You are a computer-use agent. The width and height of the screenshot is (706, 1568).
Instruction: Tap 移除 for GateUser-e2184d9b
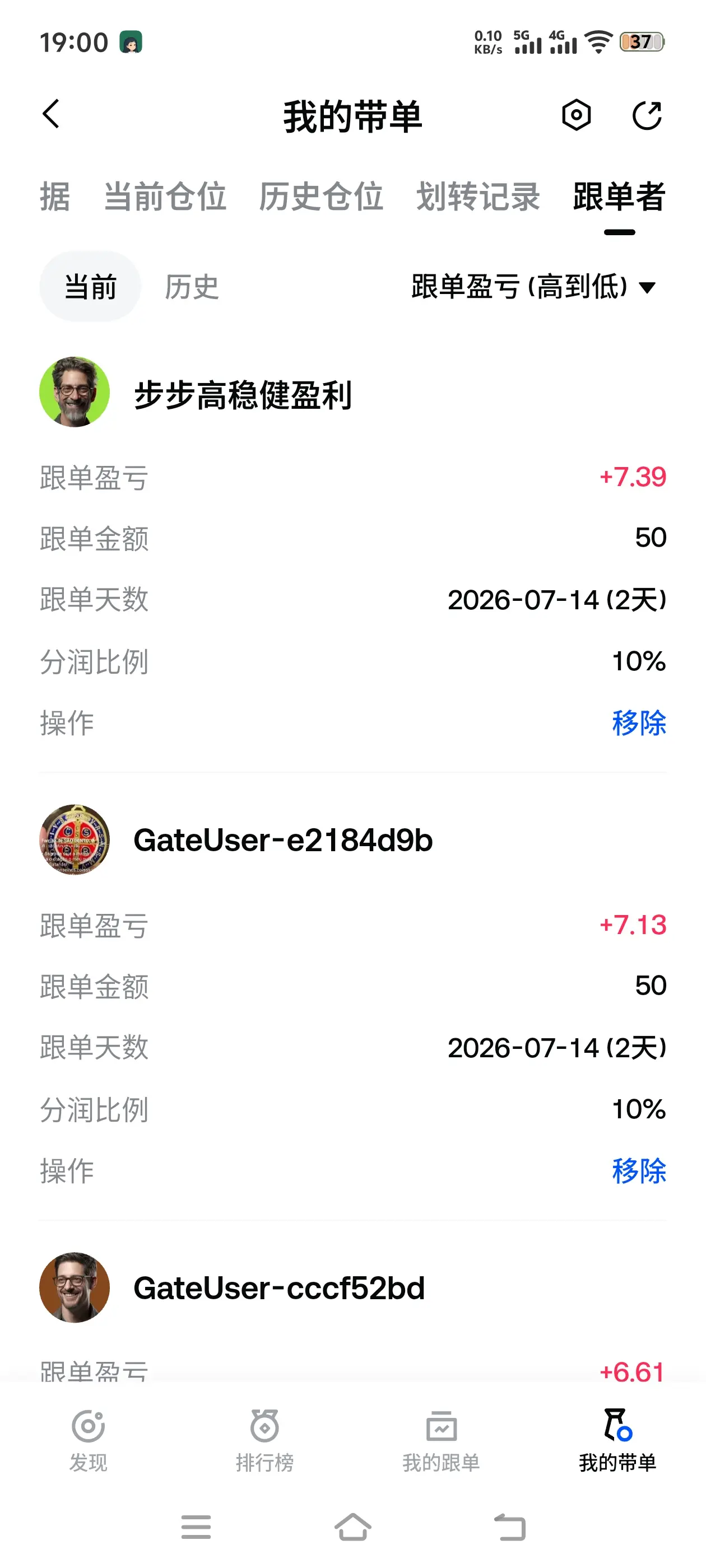pos(638,1170)
